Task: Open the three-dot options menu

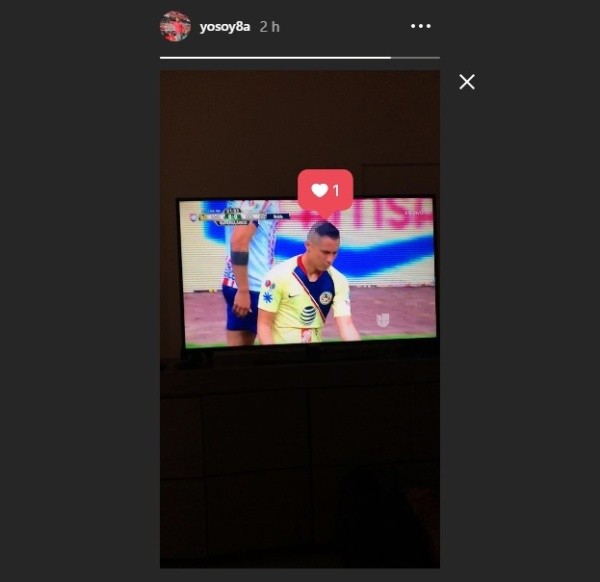Action: (421, 27)
